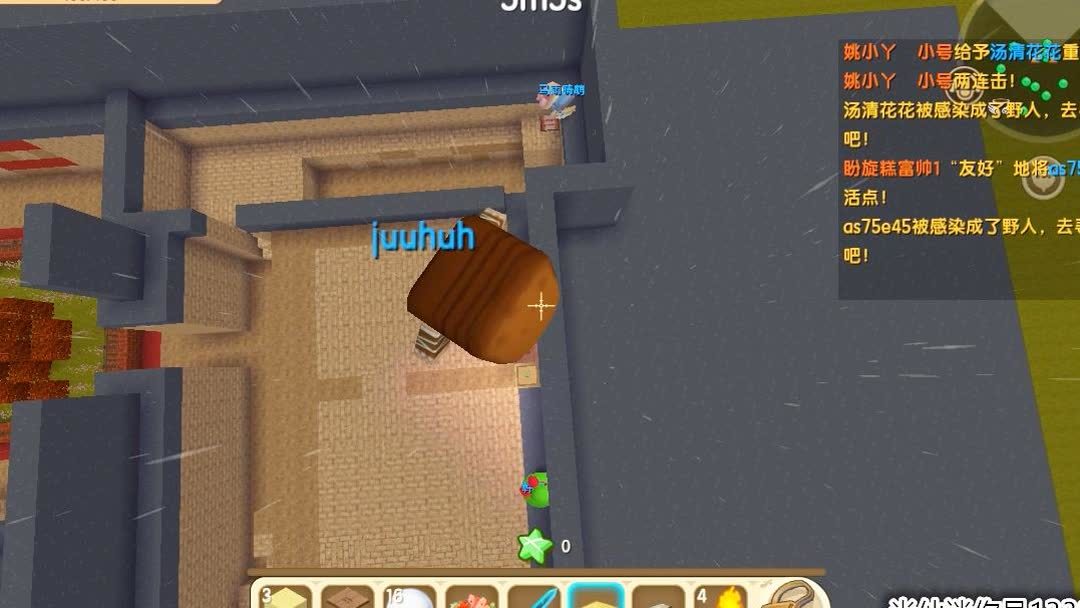Equip the blue sword from the hotbar
Image resolution: width=1080 pixels, height=608 pixels.
pyautogui.click(x=535, y=597)
